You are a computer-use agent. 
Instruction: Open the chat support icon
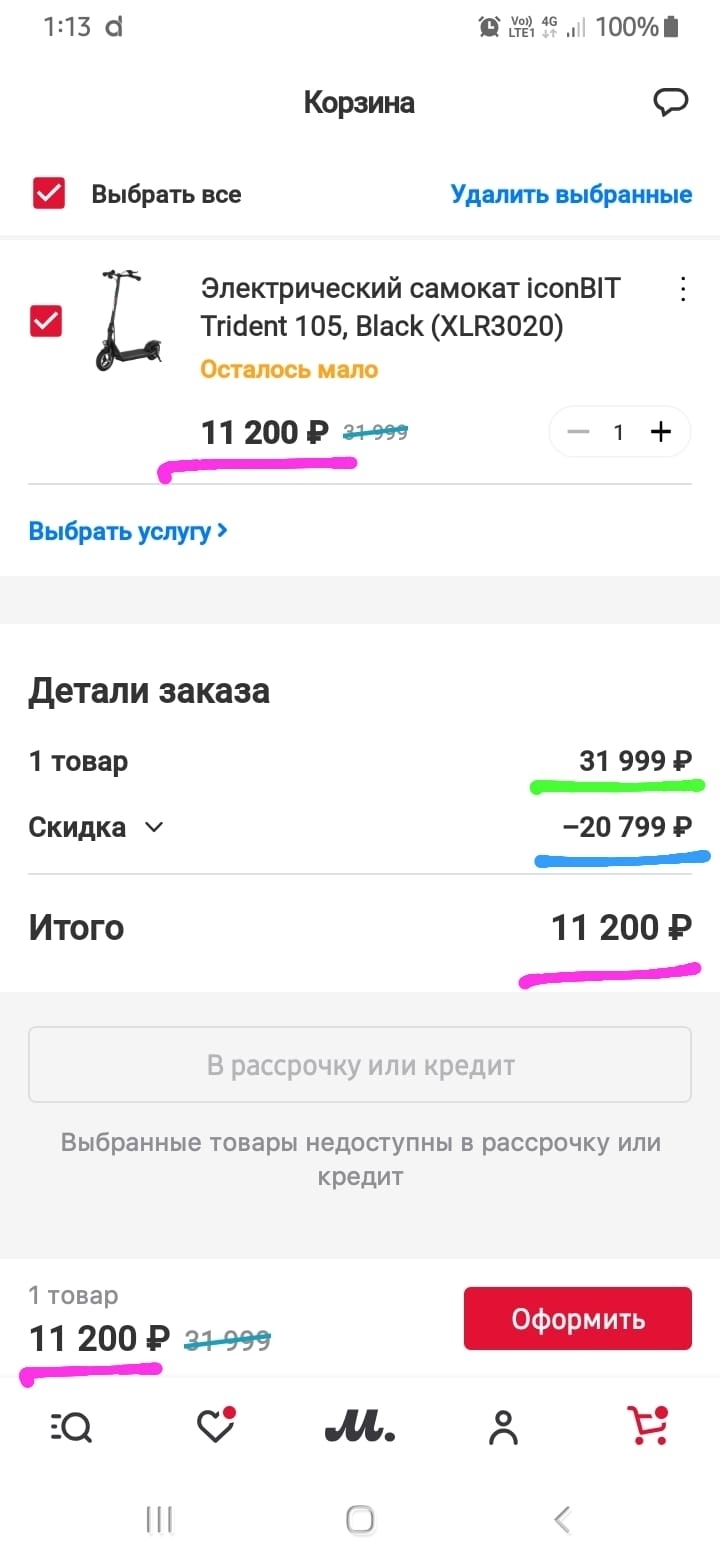click(x=670, y=102)
